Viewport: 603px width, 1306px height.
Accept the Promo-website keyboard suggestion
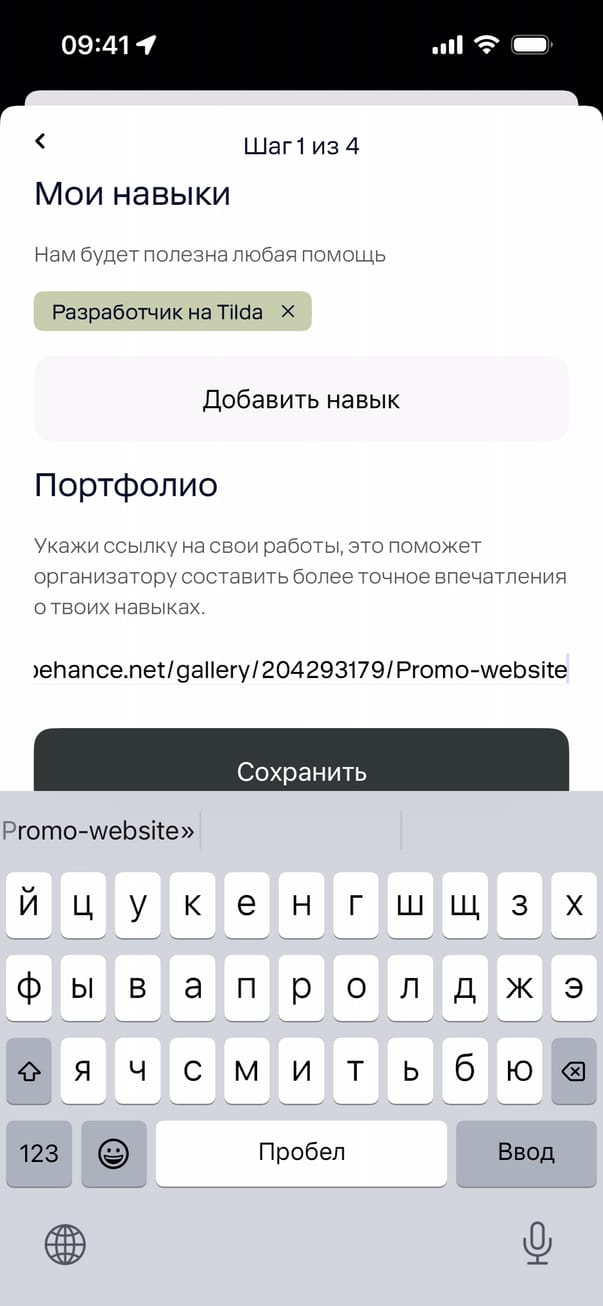pos(100,830)
